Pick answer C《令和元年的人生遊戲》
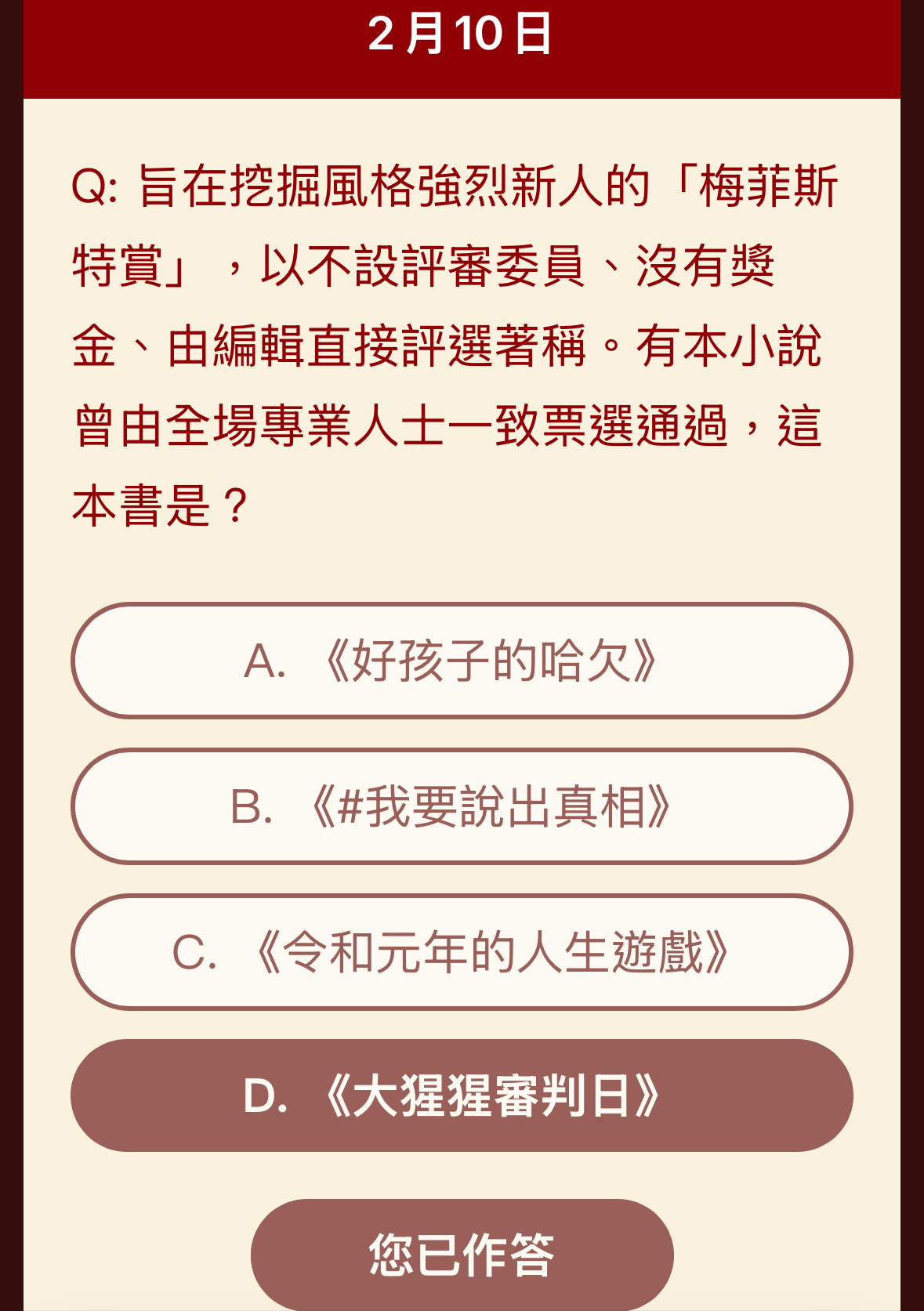Screen dimensions: 924x1311 461,952
